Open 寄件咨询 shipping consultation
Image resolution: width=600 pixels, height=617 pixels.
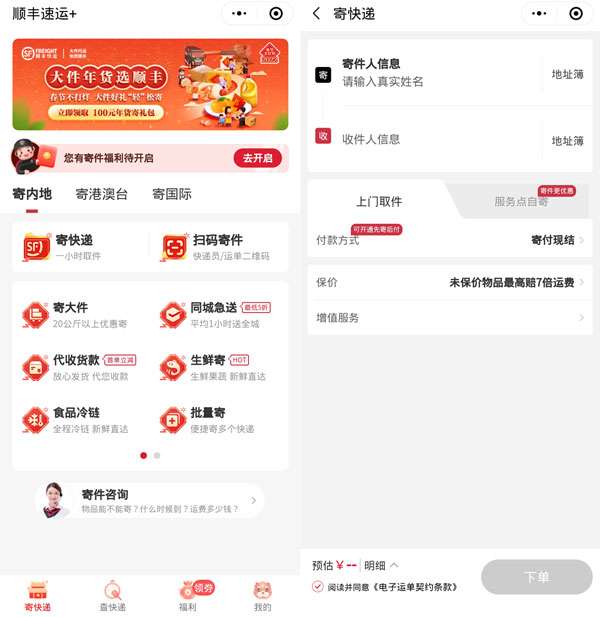tap(150, 501)
